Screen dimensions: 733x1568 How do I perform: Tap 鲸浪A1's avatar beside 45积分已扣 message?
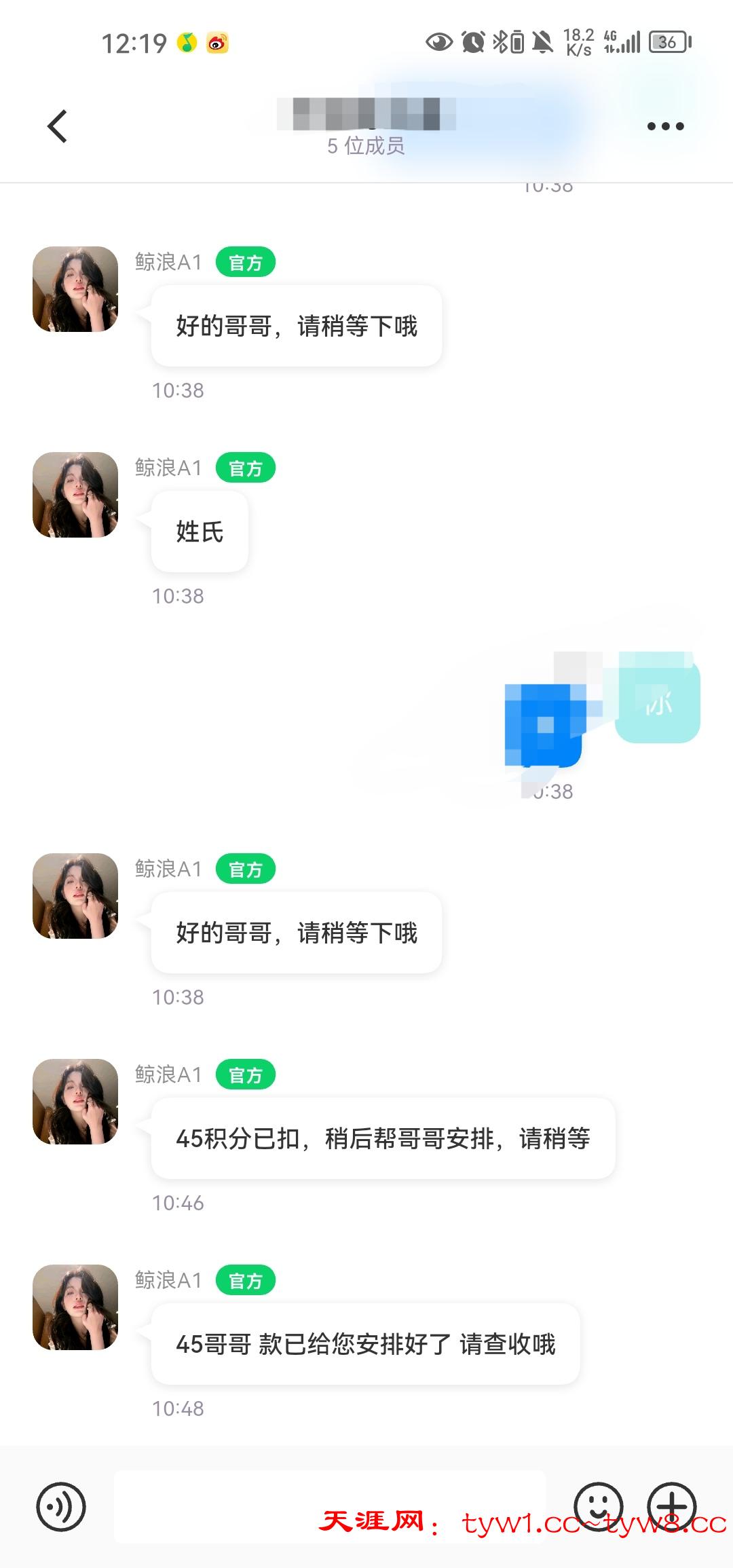(75, 1102)
